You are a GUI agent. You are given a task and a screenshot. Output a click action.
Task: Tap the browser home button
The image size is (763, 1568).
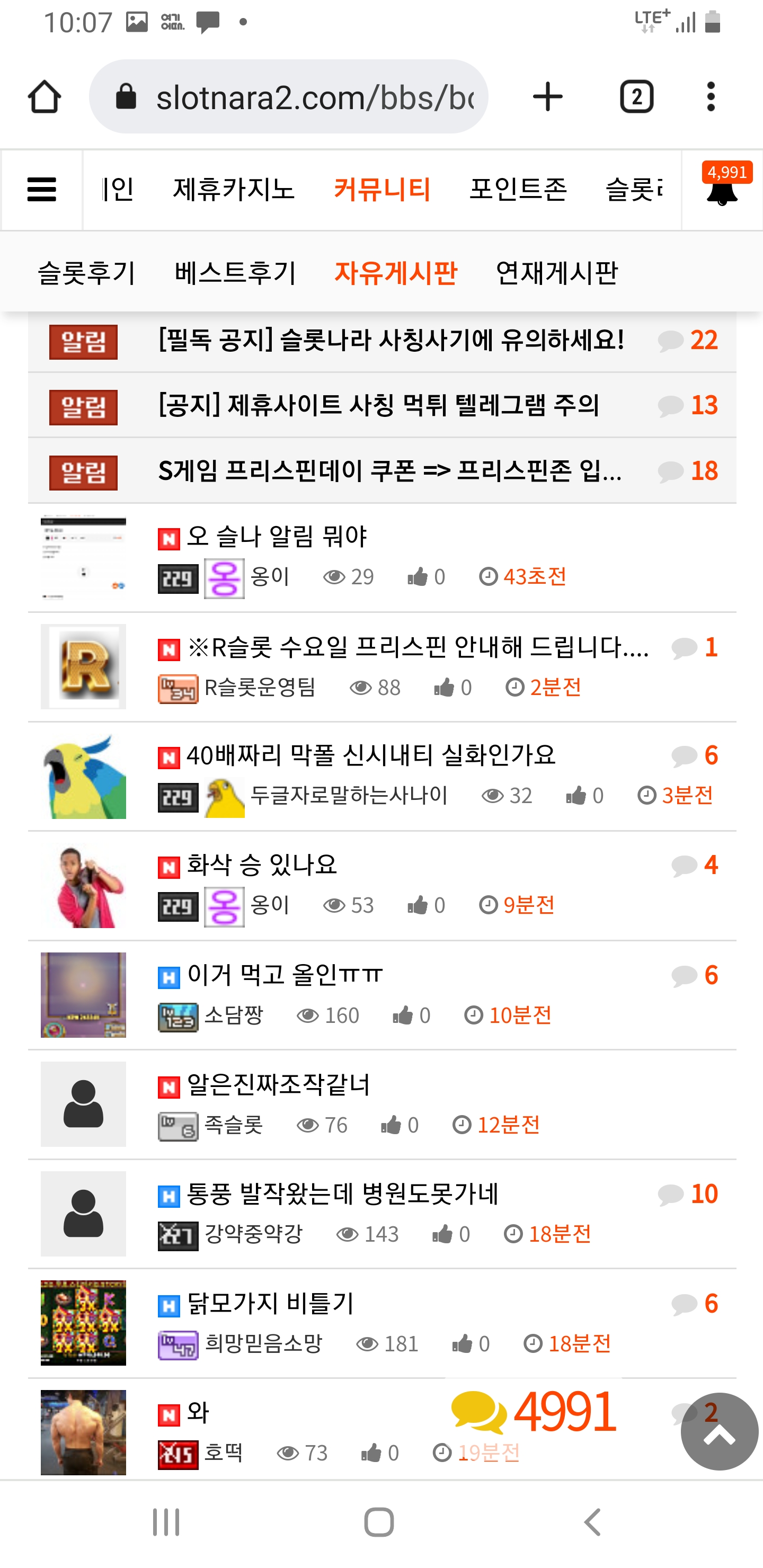(45, 97)
